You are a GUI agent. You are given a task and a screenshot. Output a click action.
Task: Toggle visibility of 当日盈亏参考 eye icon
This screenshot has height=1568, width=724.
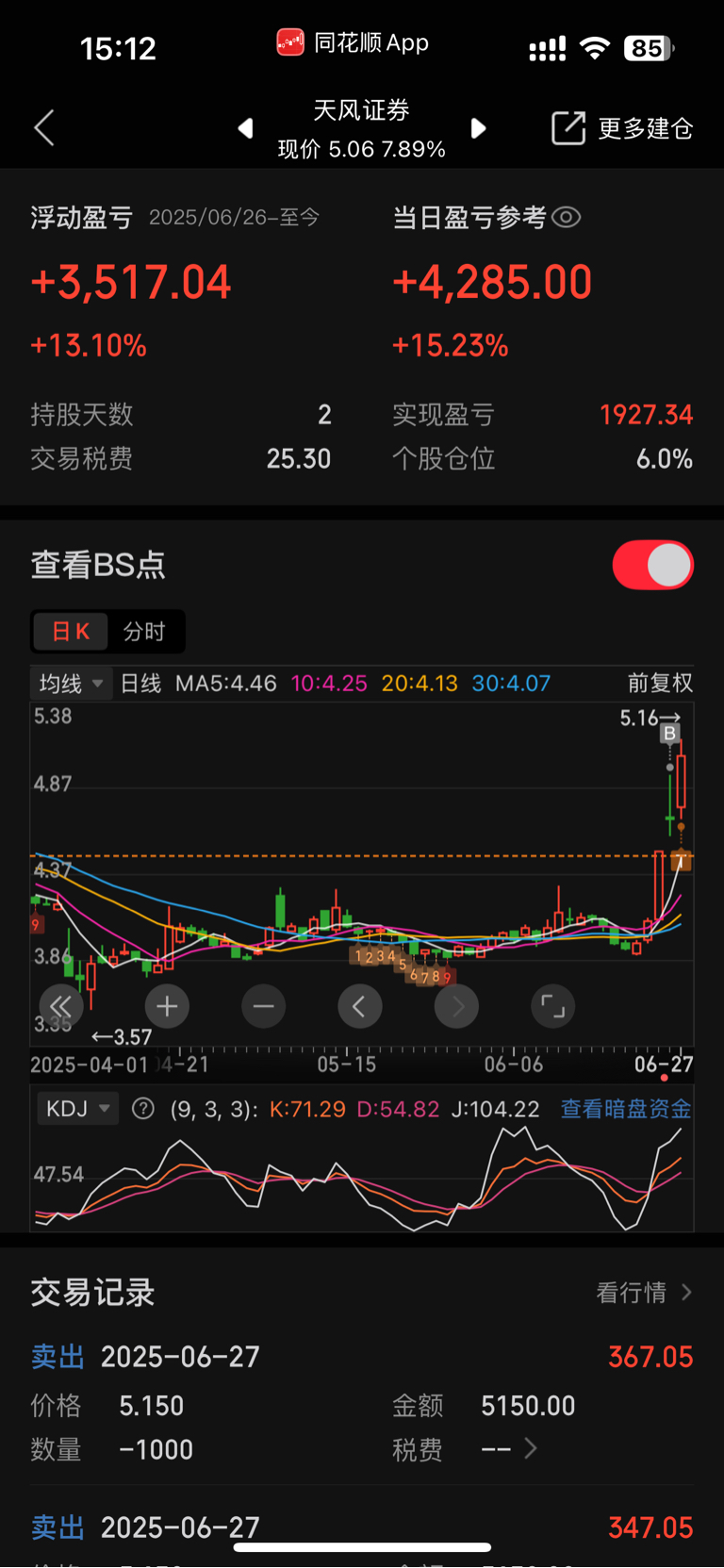(566, 218)
